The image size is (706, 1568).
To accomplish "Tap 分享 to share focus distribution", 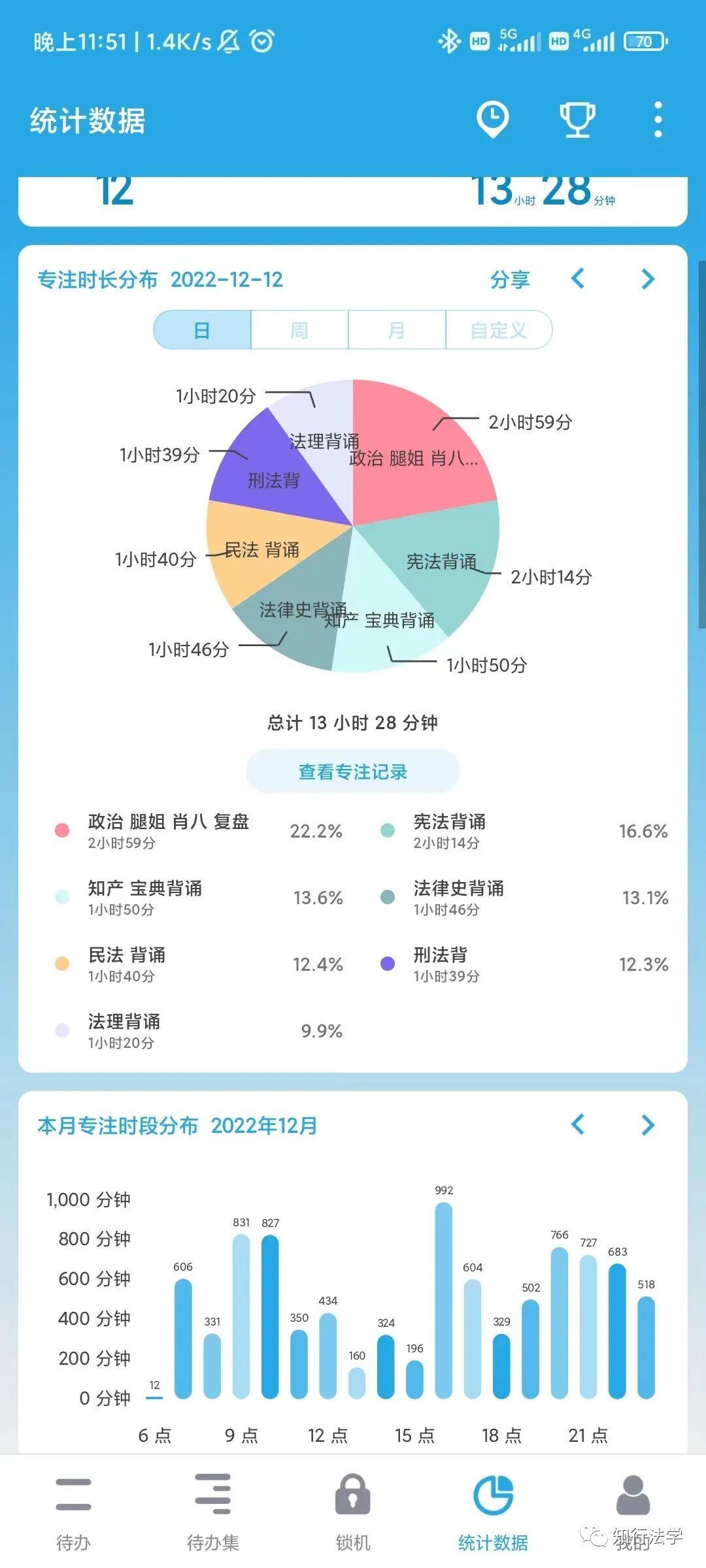I will 510,280.
